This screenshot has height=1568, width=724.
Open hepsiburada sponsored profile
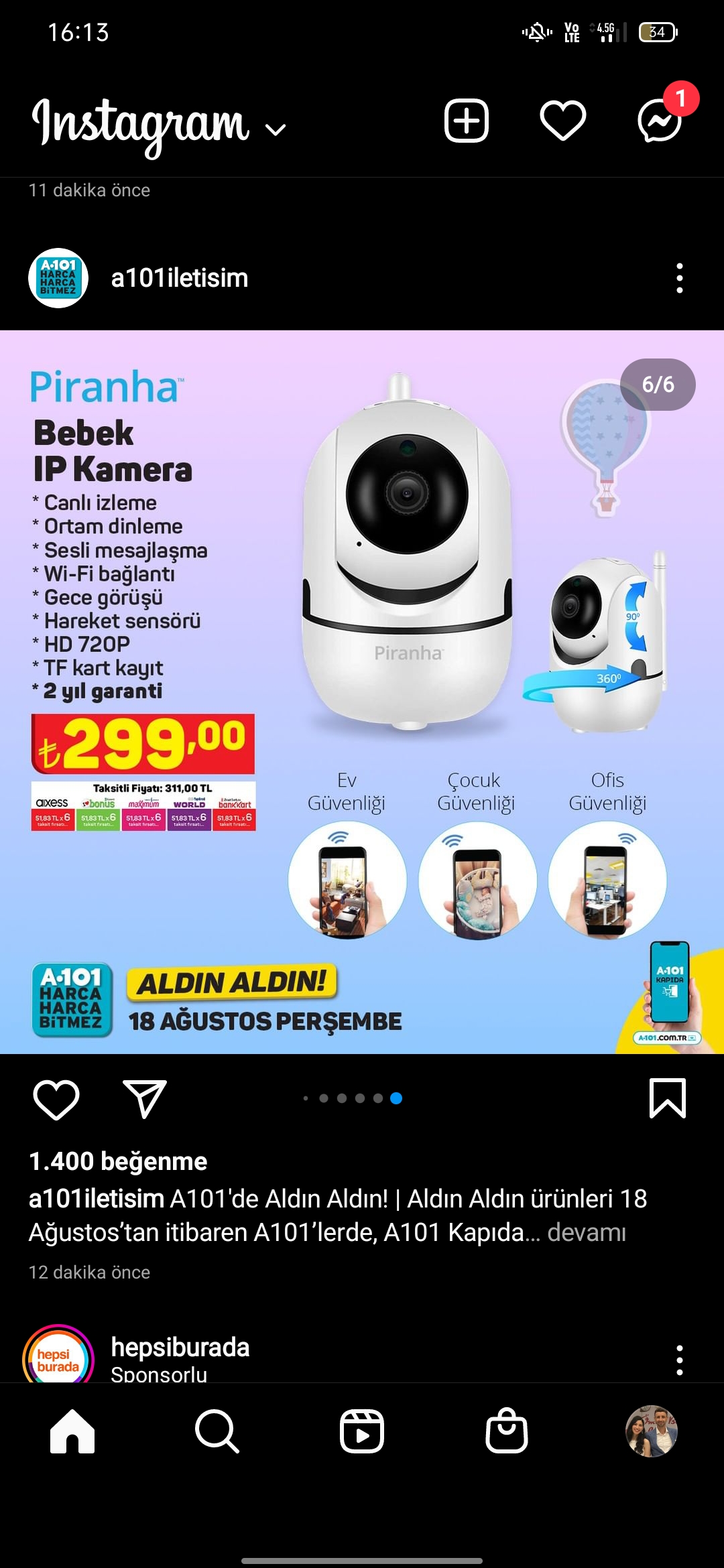(180, 1348)
